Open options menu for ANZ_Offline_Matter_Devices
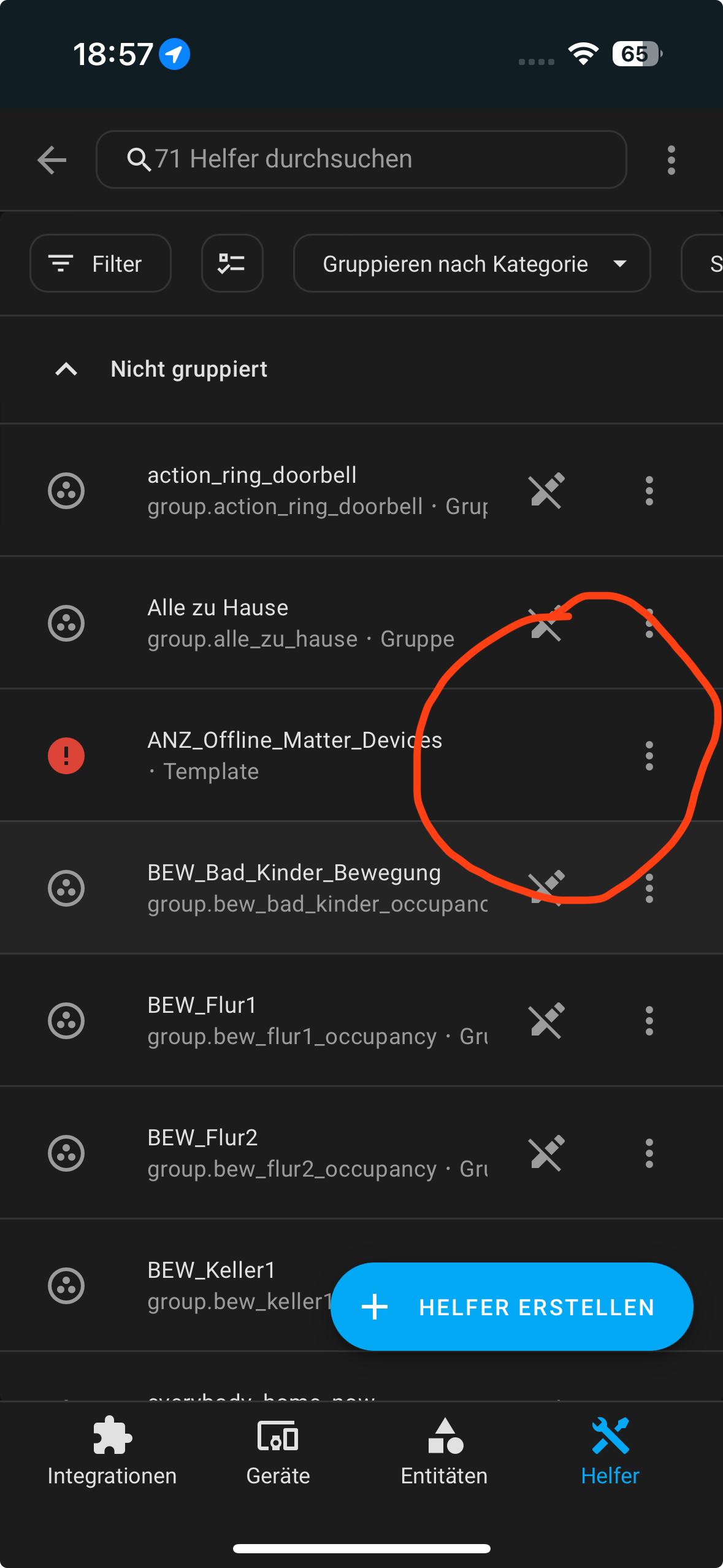This screenshot has height=1568, width=723. [x=649, y=756]
